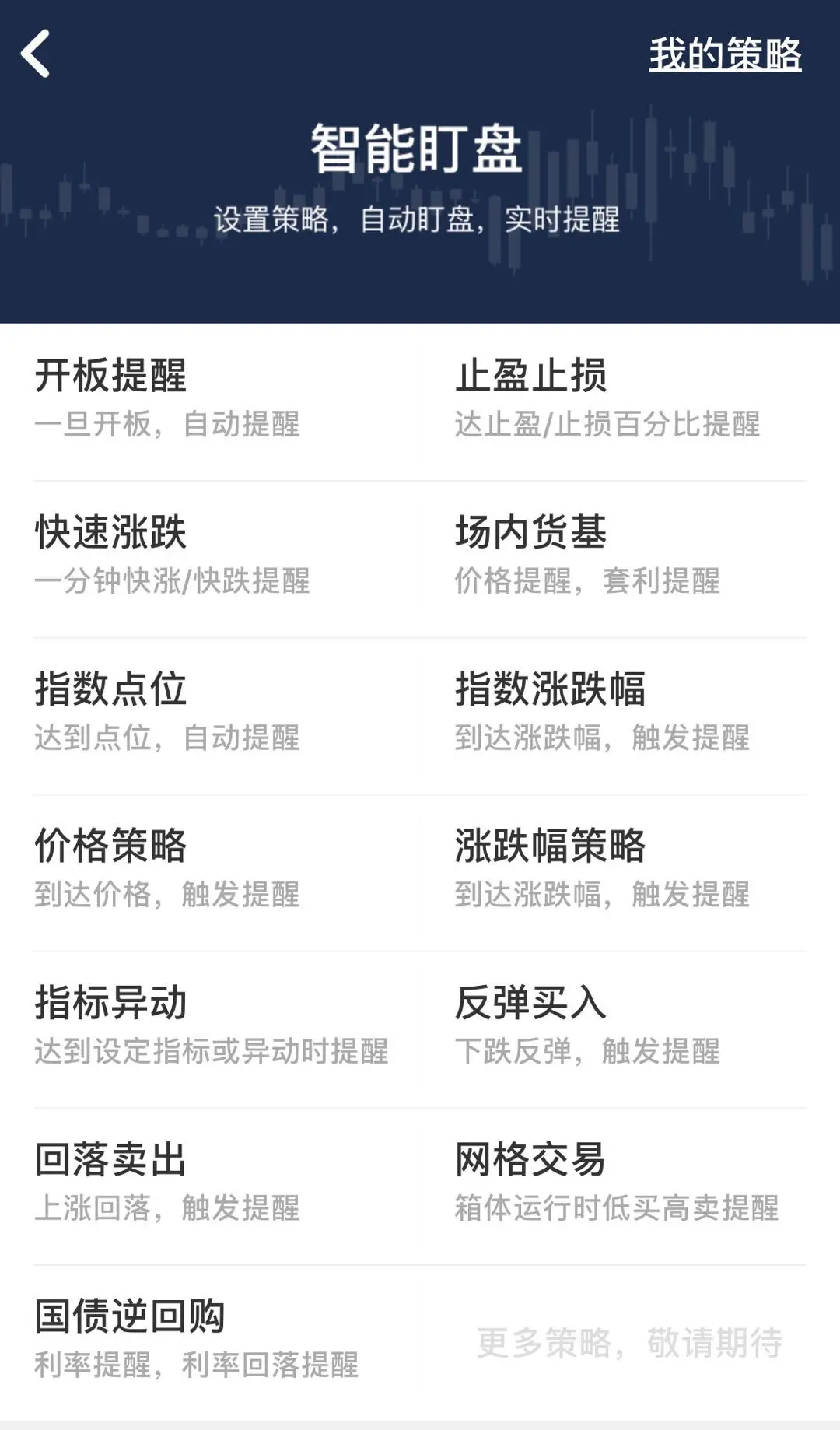Go back using the top-left arrow
This screenshot has width=840, height=1430.
[x=36, y=54]
